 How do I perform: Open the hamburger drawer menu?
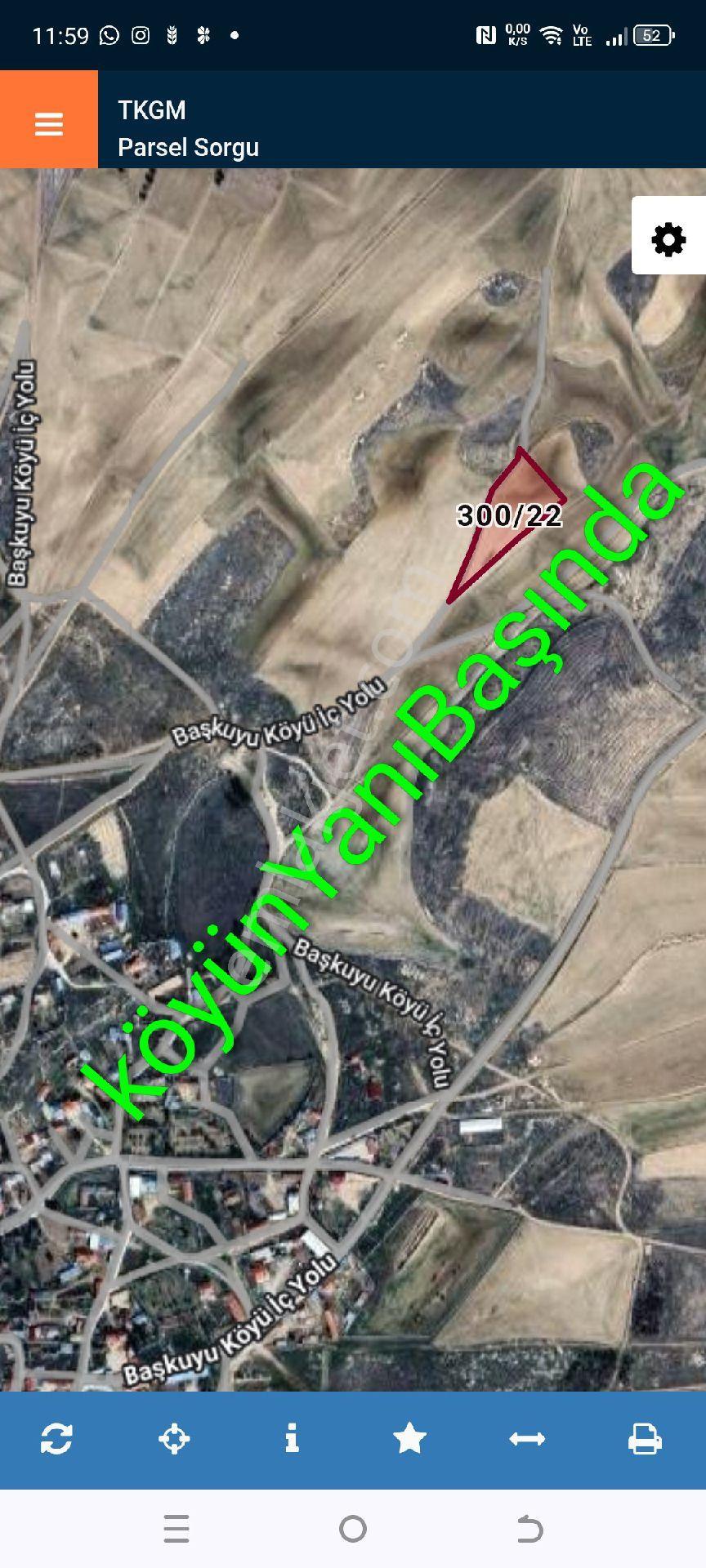click(49, 119)
